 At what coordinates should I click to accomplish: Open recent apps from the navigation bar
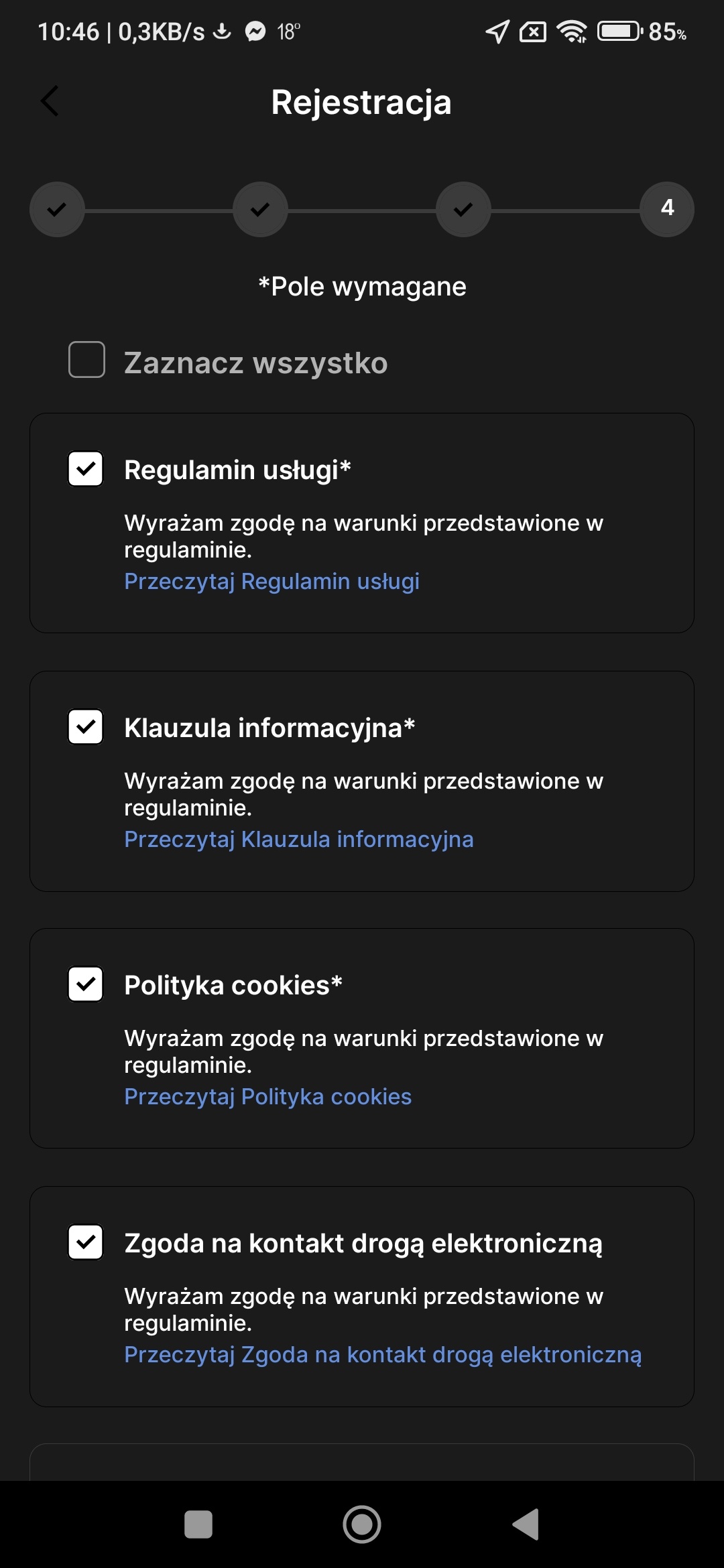(198, 1524)
